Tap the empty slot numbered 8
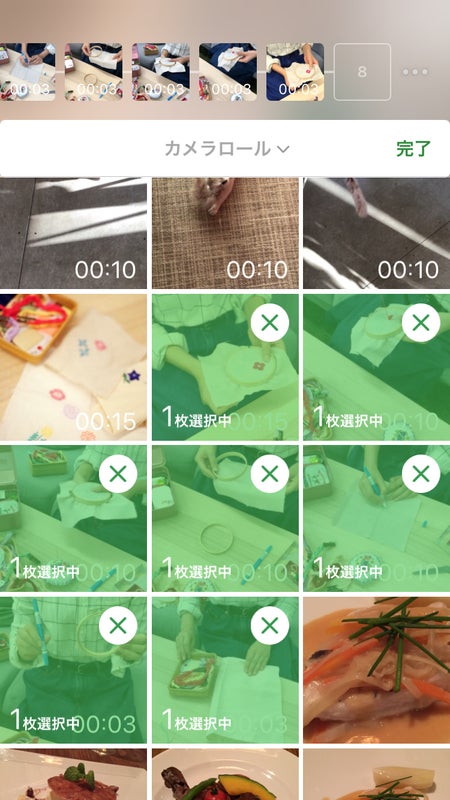450x800 pixels. [x=362, y=72]
